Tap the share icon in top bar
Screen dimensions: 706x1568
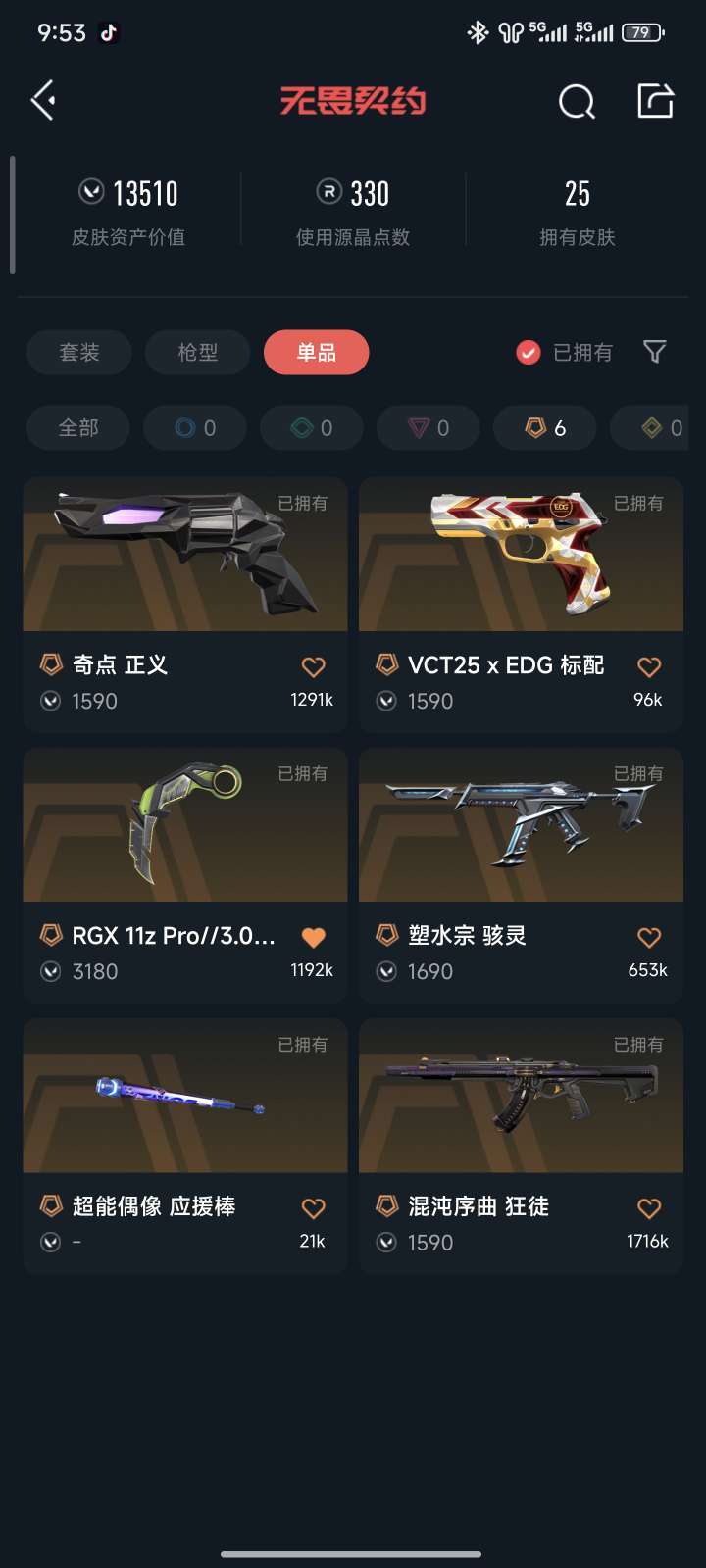(655, 100)
